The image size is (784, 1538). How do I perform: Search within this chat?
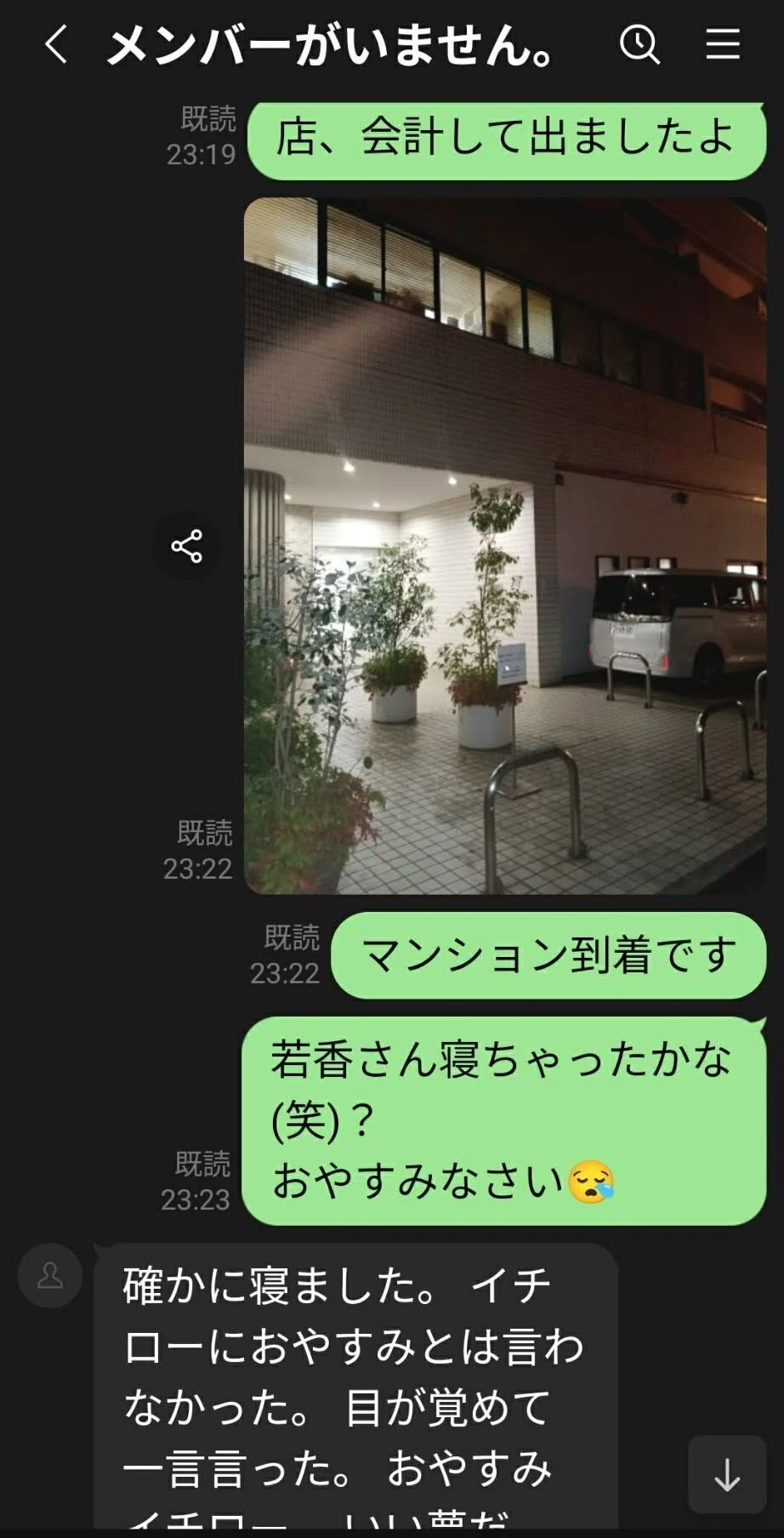(639, 44)
